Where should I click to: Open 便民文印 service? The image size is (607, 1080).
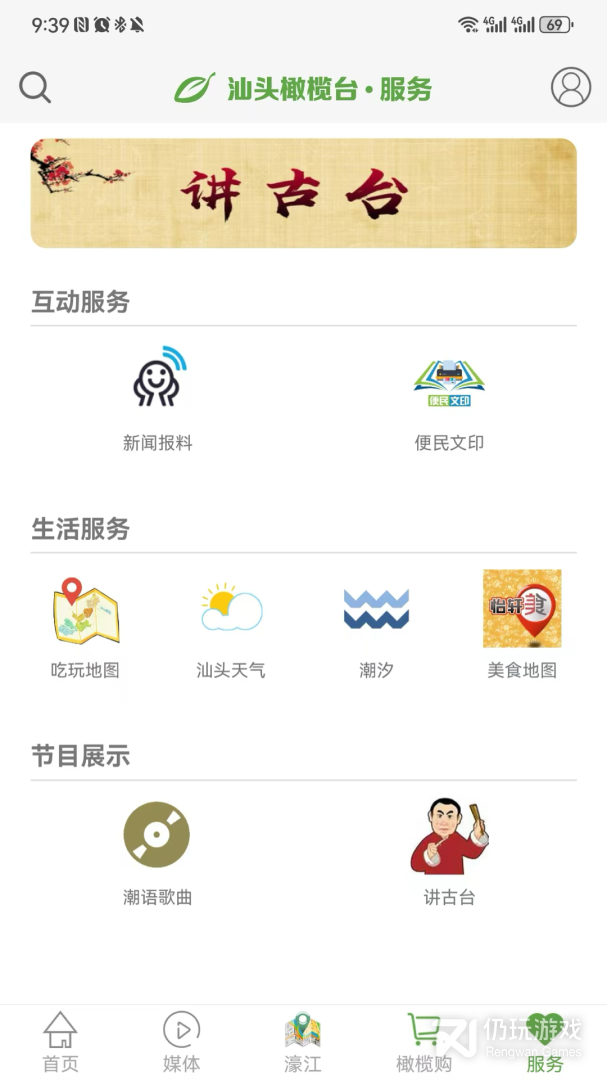pyautogui.click(x=449, y=398)
